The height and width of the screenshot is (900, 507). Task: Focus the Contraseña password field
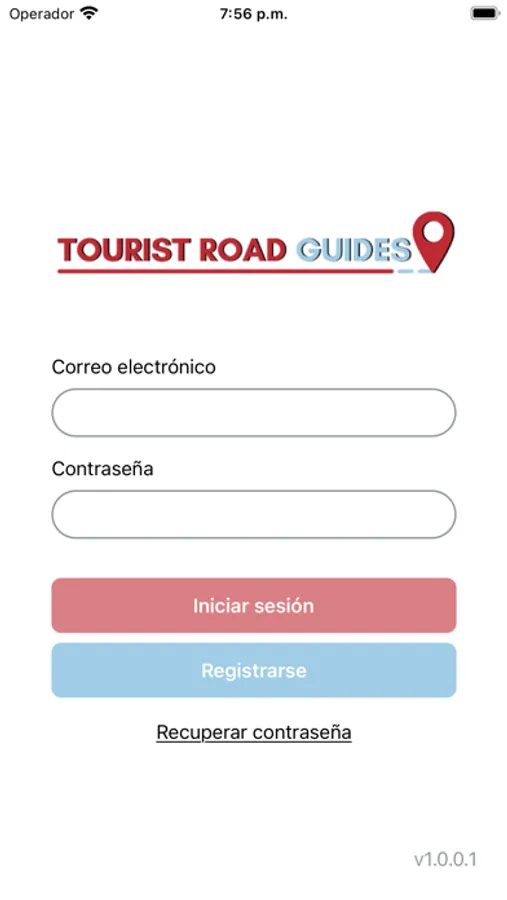254,514
